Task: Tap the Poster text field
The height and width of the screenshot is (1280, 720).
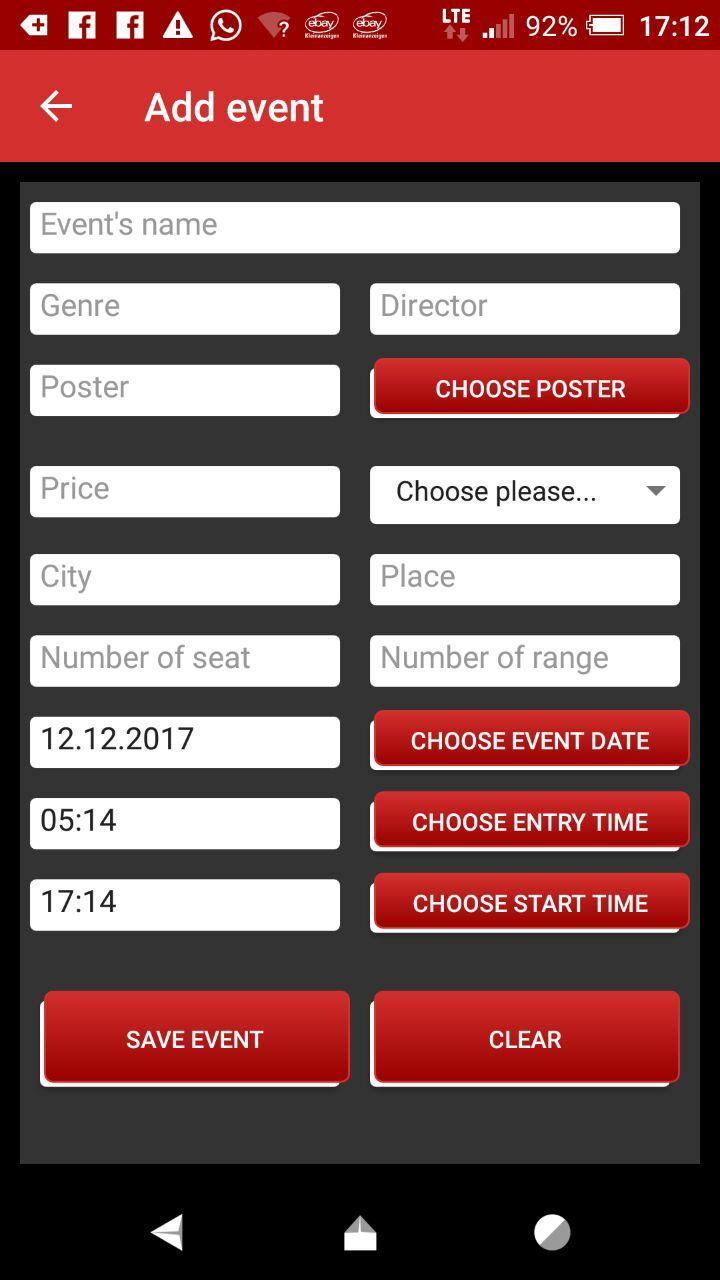Action: point(185,389)
